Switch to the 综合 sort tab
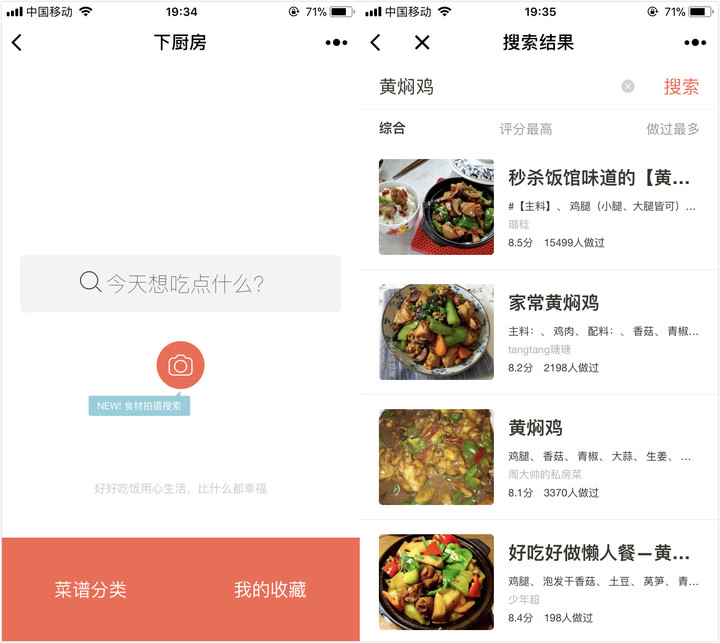This screenshot has width=720, height=643. click(392, 129)
